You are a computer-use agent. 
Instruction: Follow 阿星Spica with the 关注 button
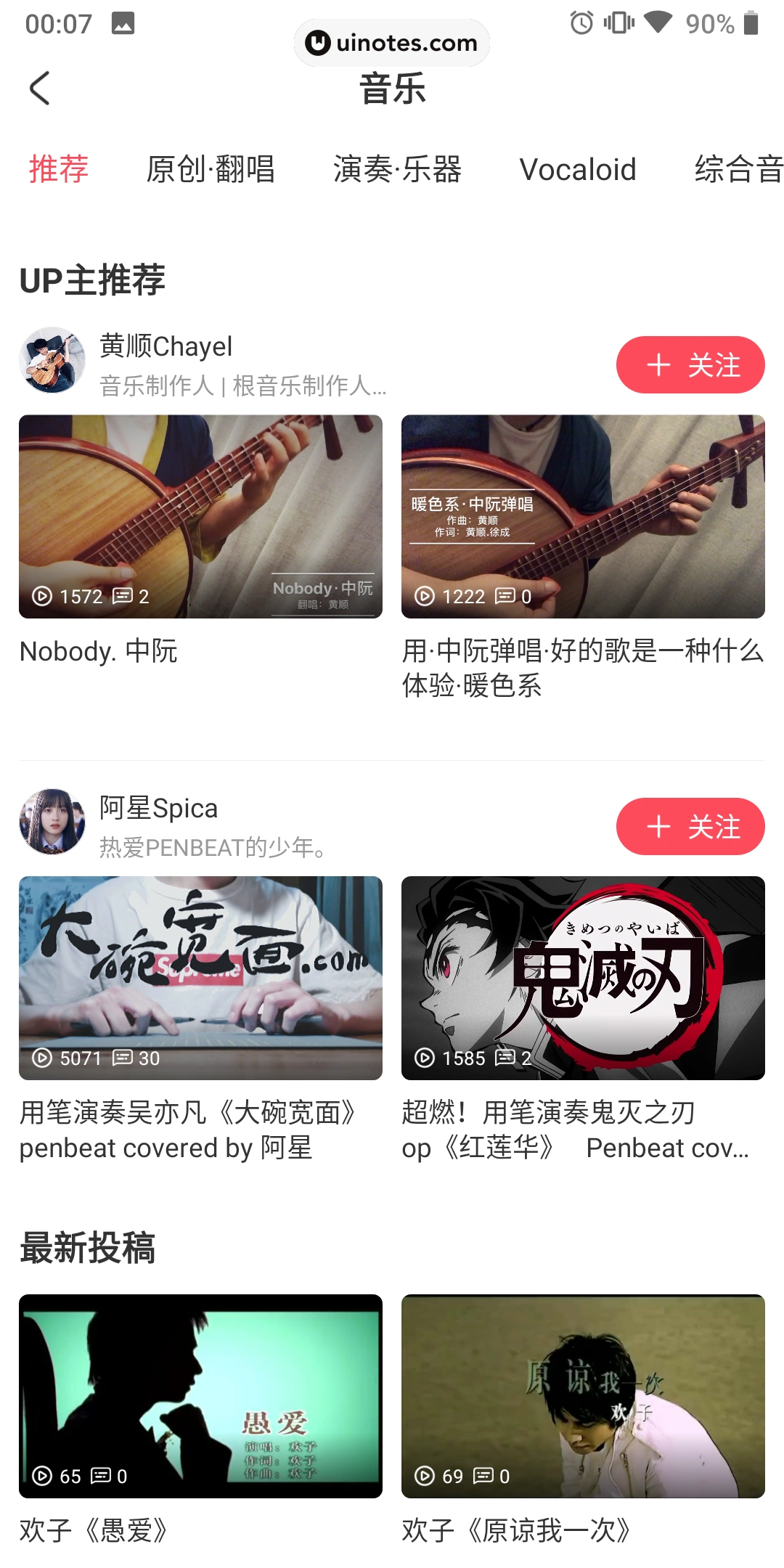[x=690, y=826]
